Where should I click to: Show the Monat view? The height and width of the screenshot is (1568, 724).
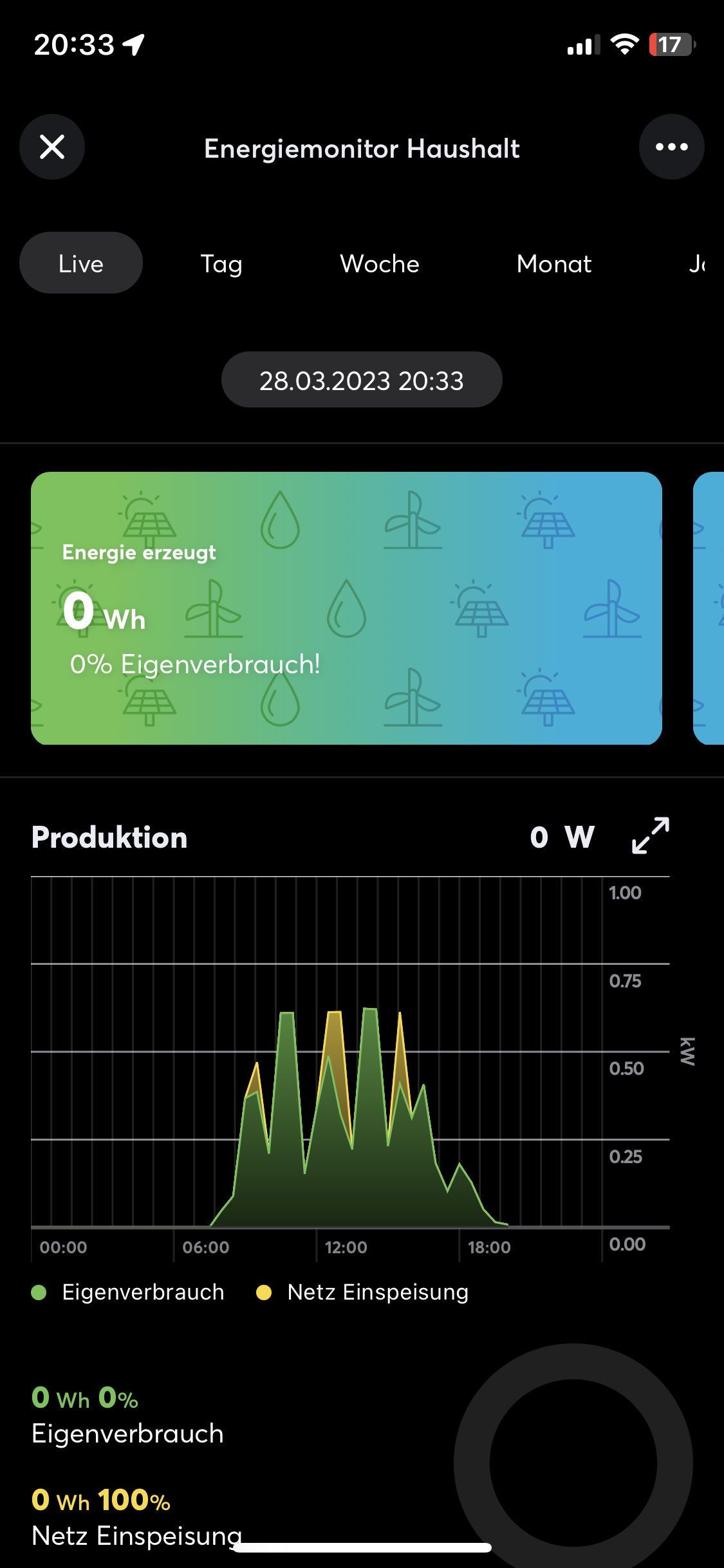click(x=554, y=263)
